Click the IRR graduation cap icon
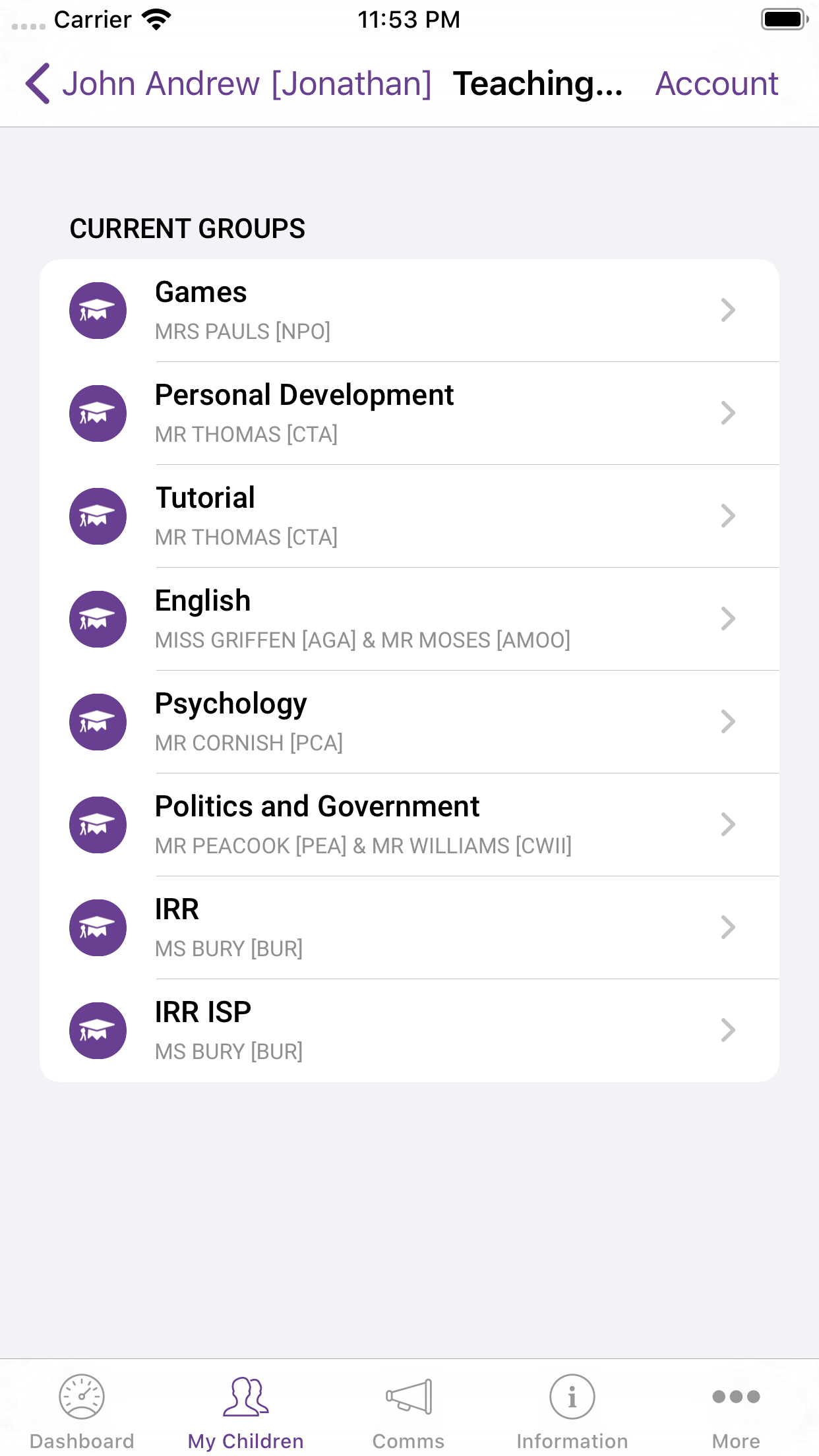This screenshot has width=819, height=1456. [98, 927]
